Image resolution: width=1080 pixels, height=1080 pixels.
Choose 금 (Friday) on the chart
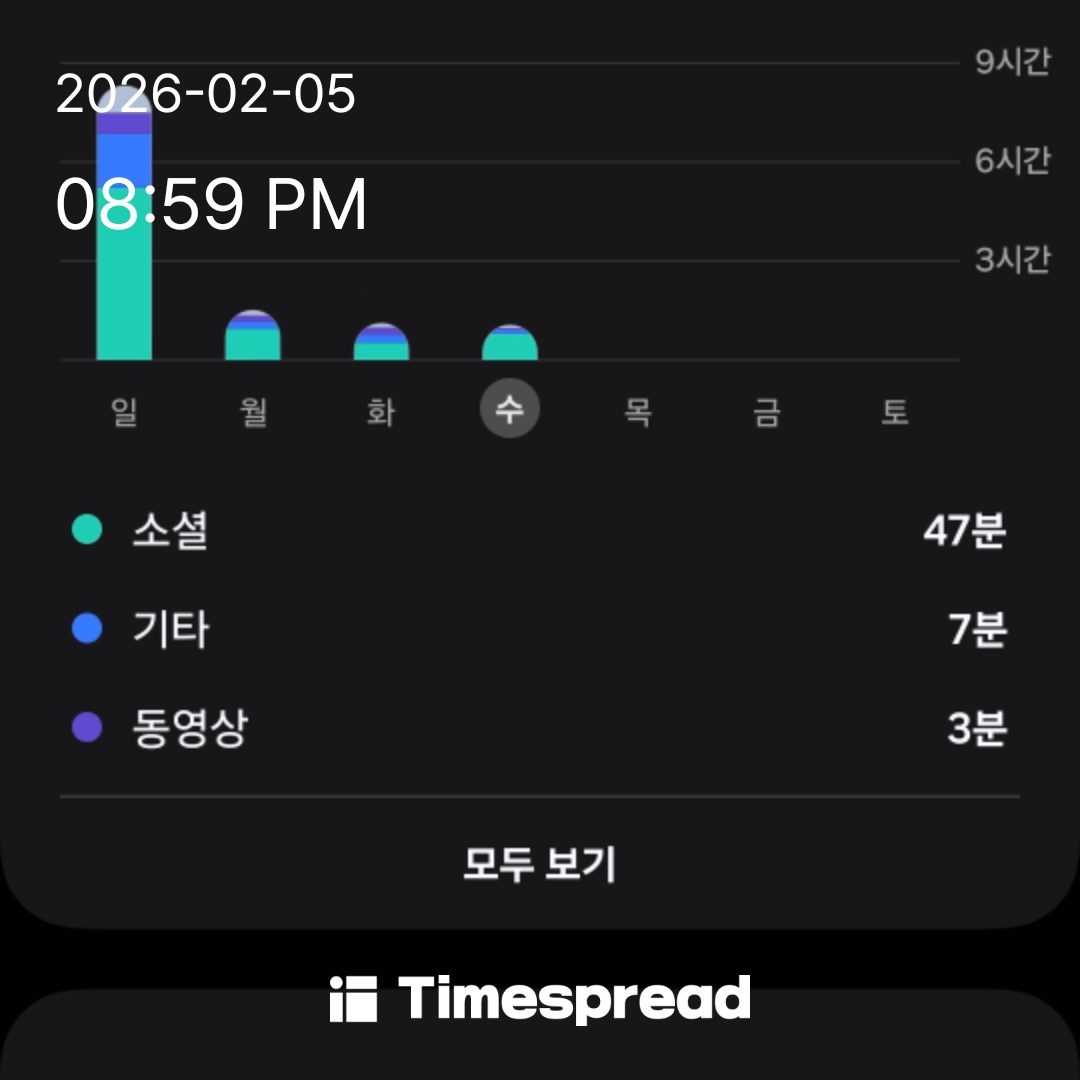(x=766, y=411)
